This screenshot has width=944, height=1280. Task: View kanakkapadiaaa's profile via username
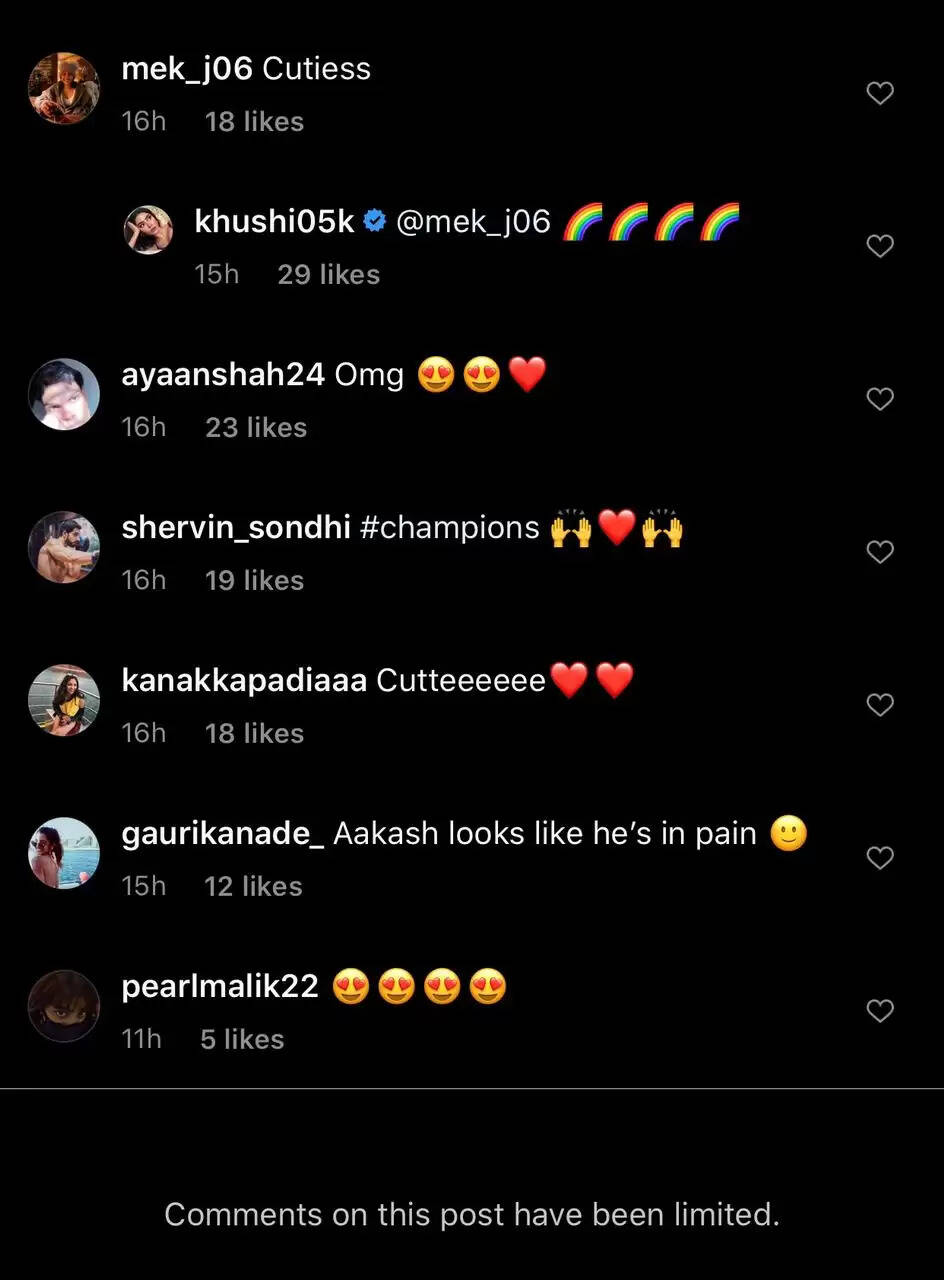pyautogui.click(x=244, y=681)
